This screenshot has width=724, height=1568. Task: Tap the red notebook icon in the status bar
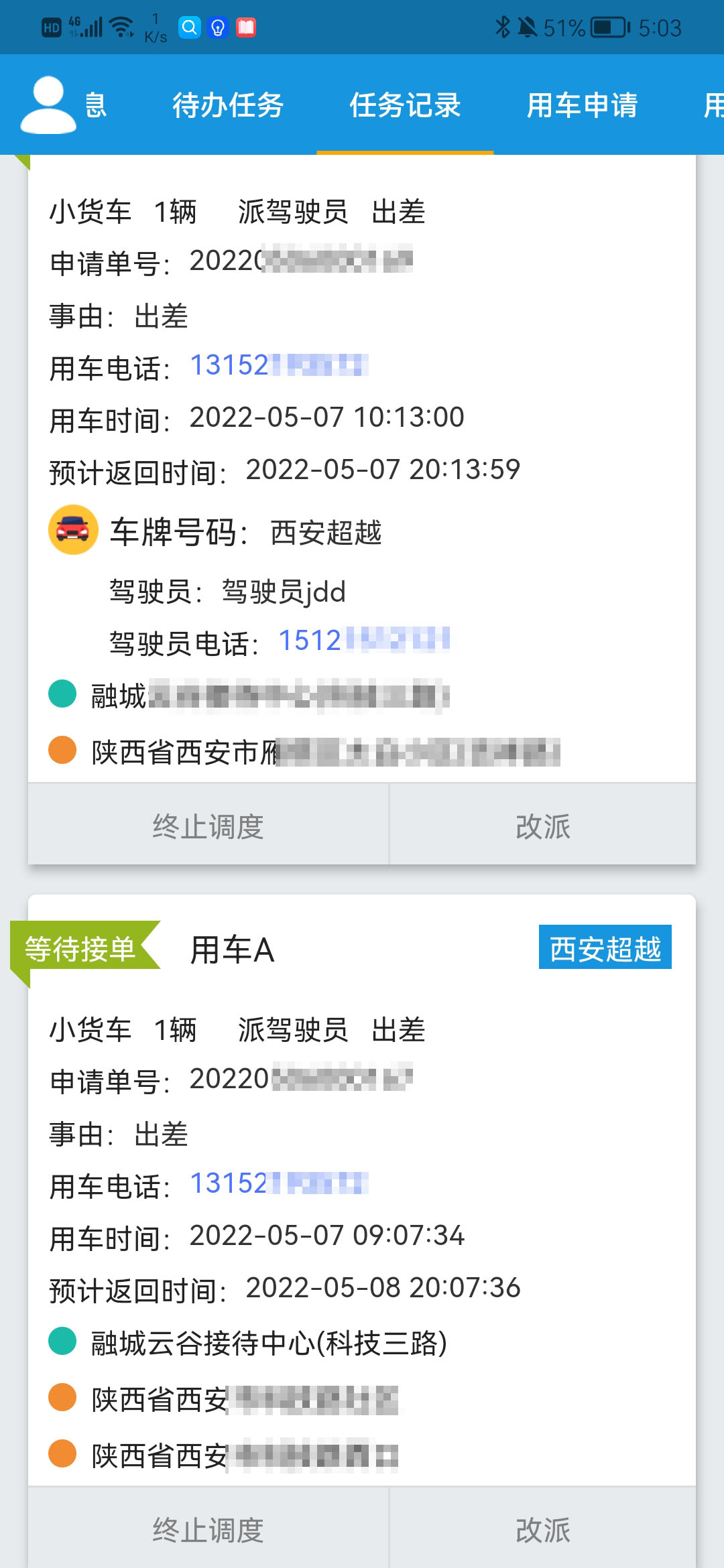246,27
